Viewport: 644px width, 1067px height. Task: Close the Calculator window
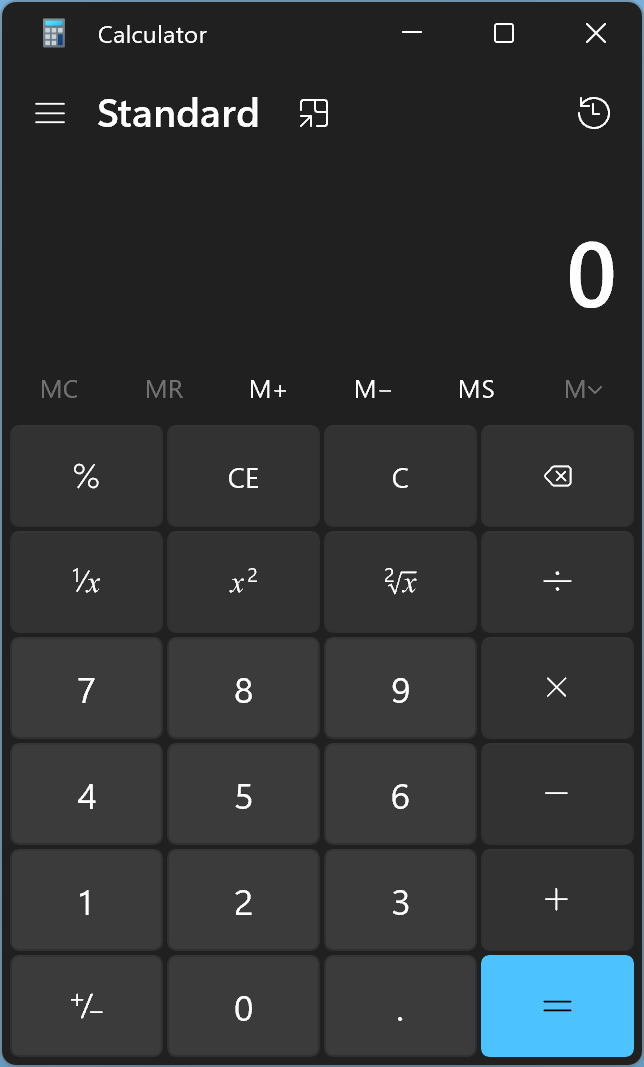click(596, 34)
